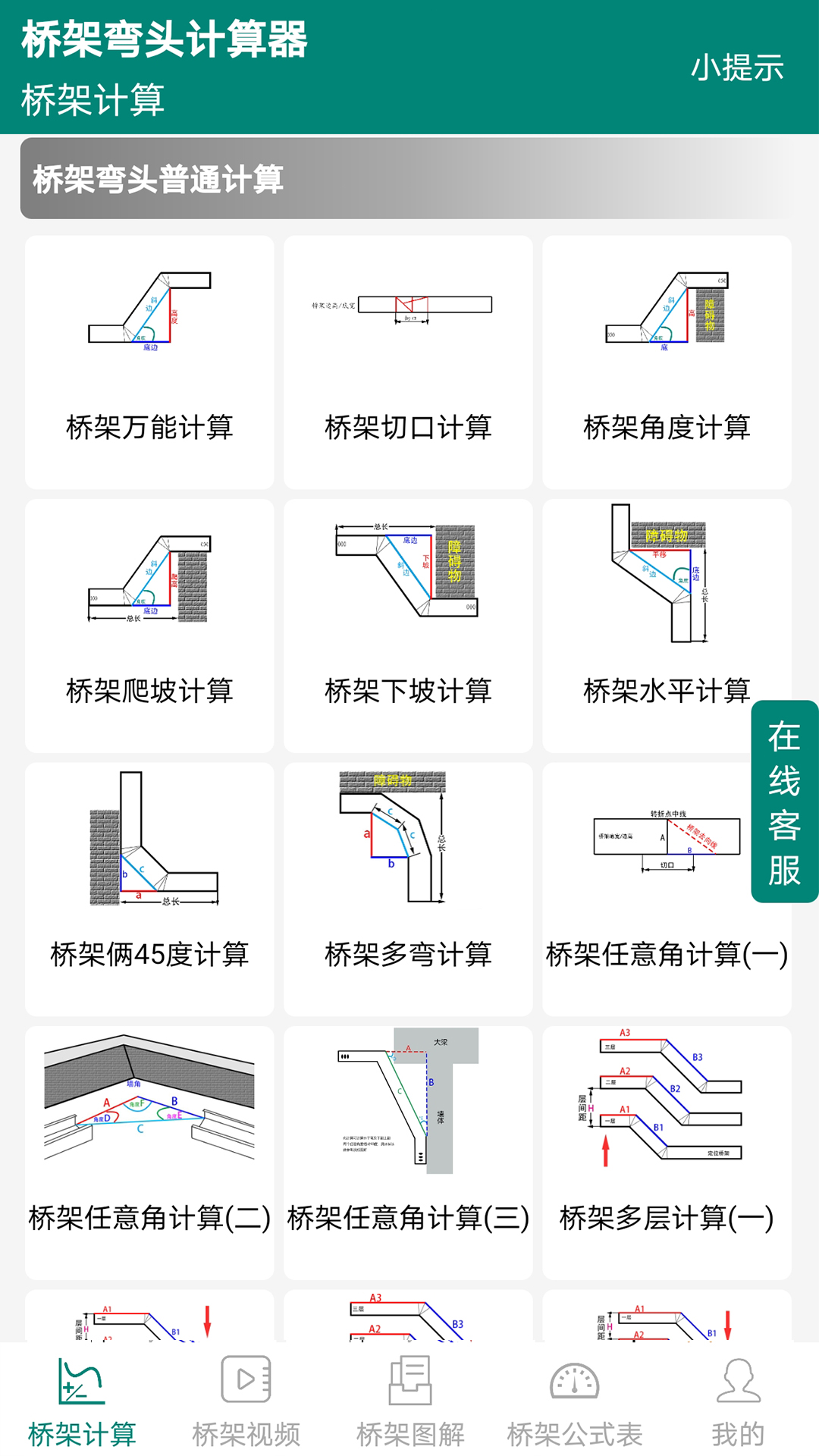Screen dimensions: 819x1456
Task: Tap the 小提示 tips link
Action: click(x=739, y=67)
